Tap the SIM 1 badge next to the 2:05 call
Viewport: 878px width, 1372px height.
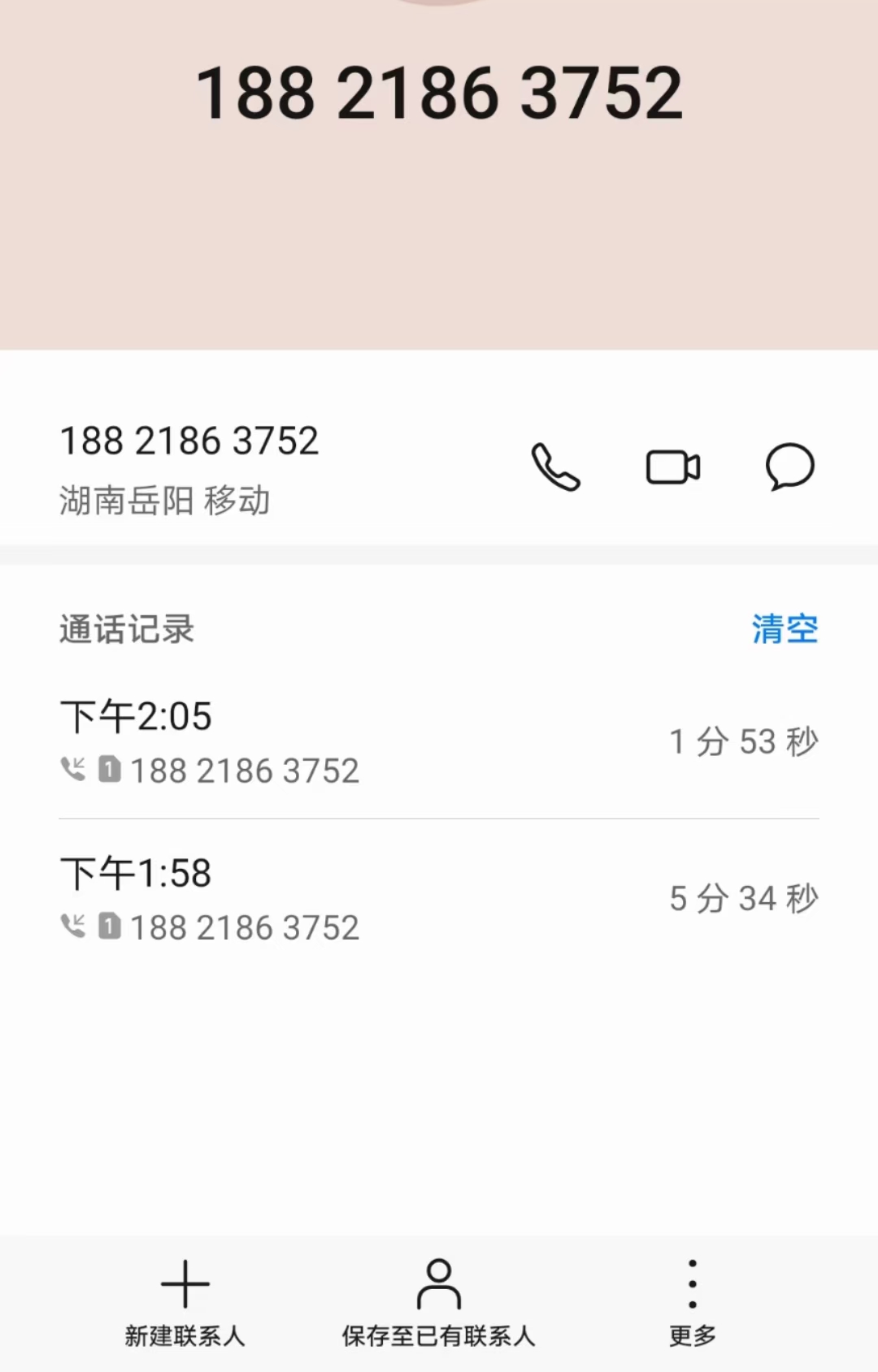(x=111, y=769)
